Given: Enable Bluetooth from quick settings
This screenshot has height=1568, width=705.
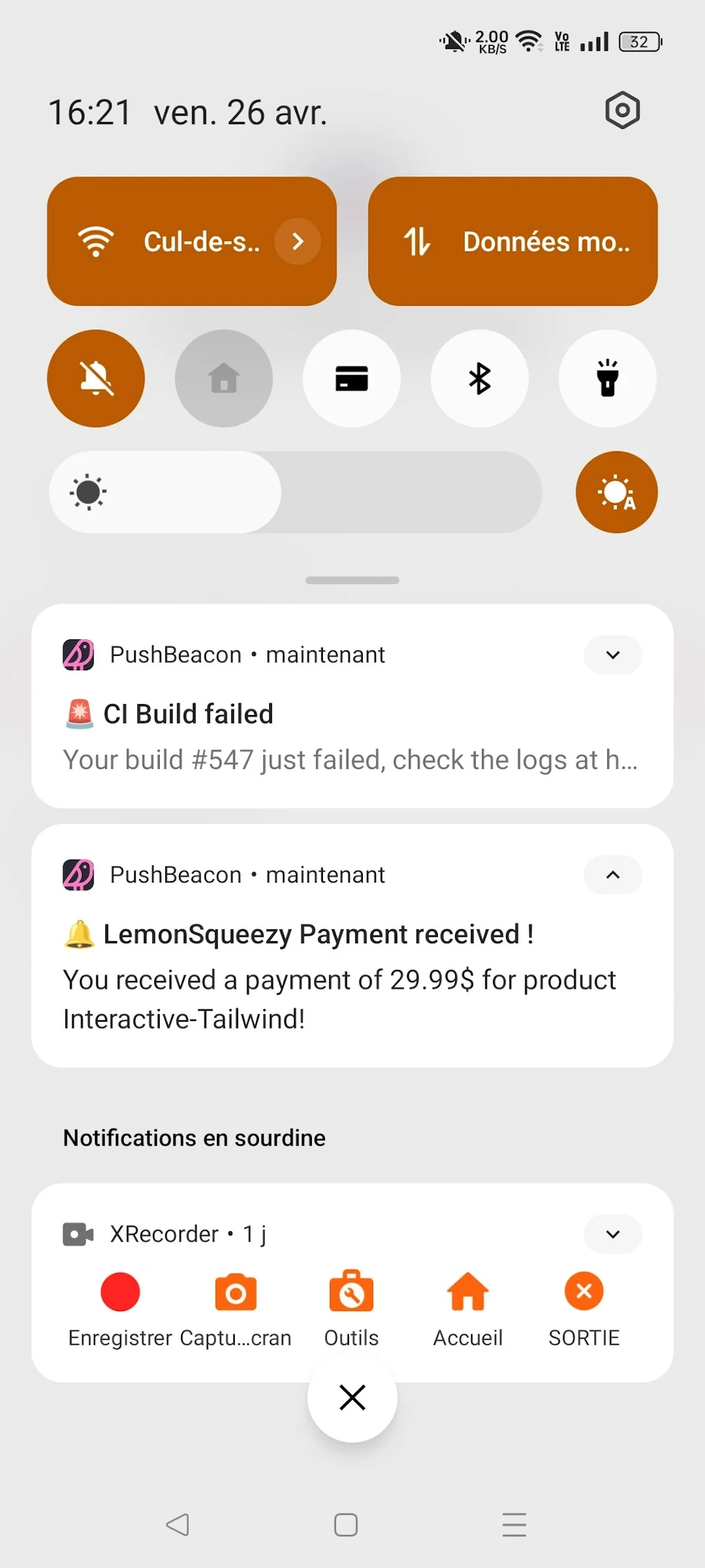Looking at the screenshot, I should [479, 378].
